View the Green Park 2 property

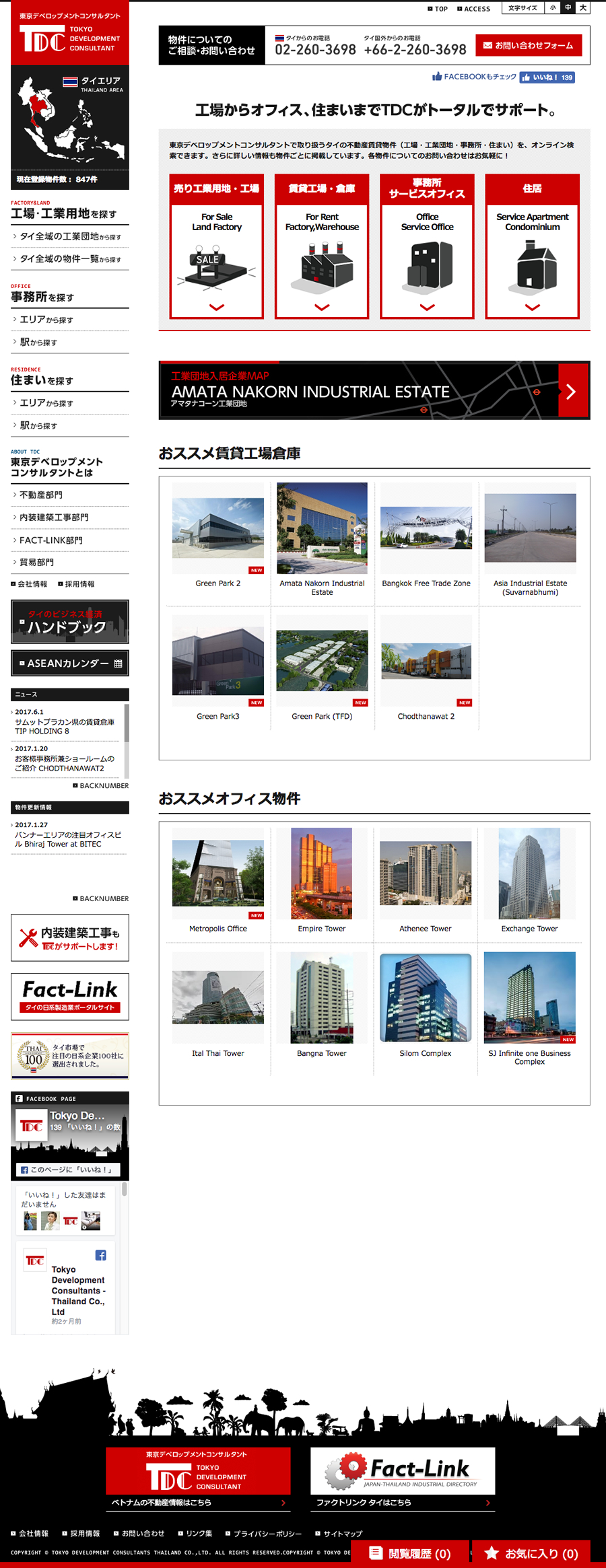217,536
